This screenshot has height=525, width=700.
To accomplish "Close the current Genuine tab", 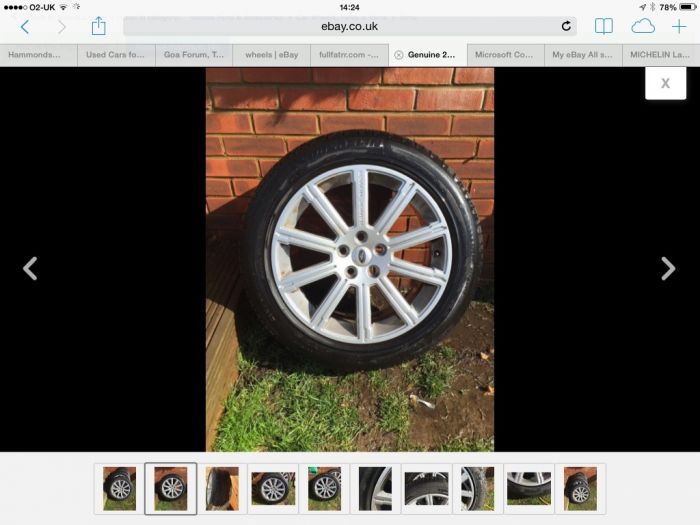I will [x=399, y=55].
